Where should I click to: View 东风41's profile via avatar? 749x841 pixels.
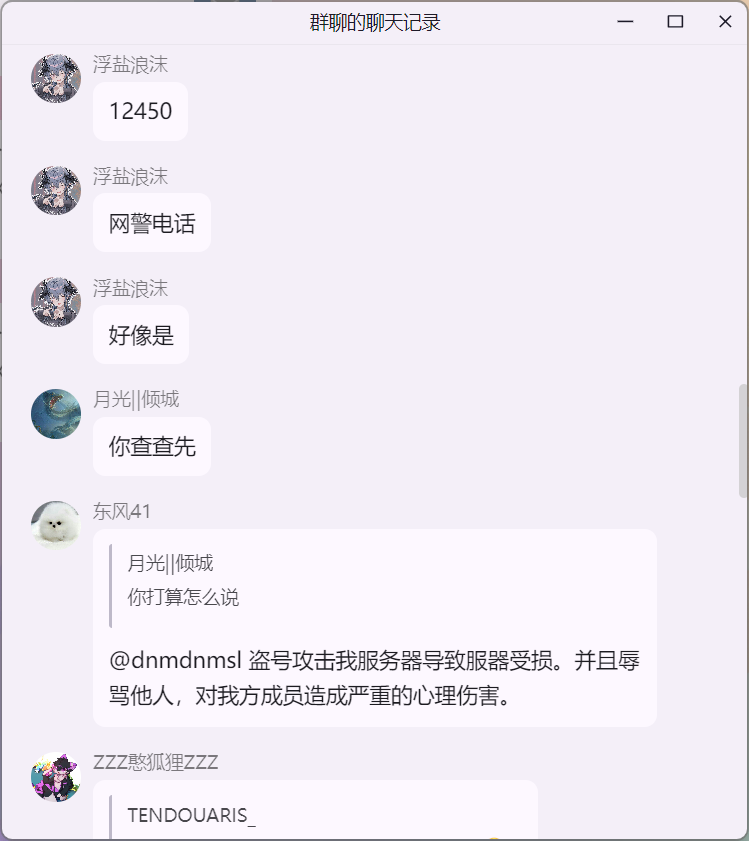pos(56,526)
